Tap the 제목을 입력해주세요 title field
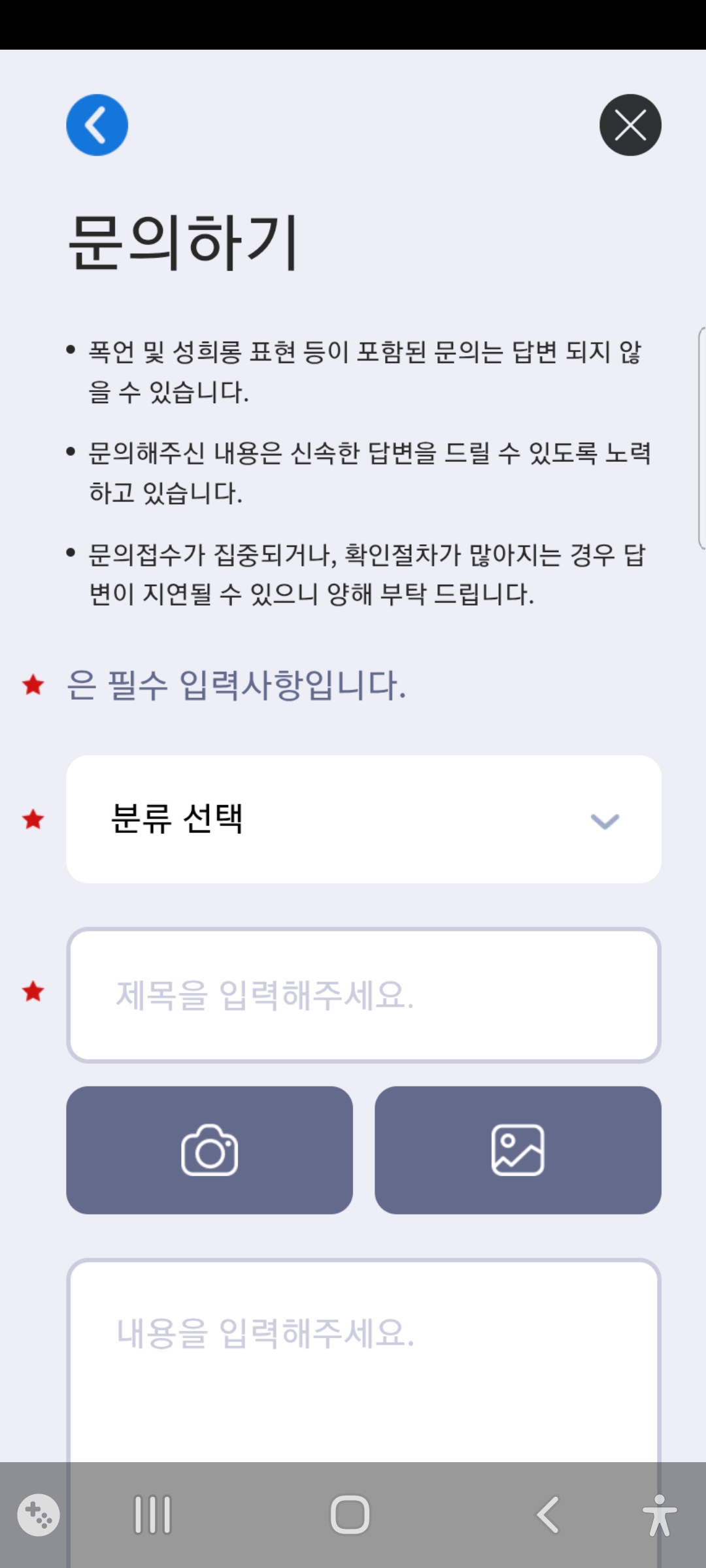The height and width of the screenshot is (1568, 706). point(363,995)
